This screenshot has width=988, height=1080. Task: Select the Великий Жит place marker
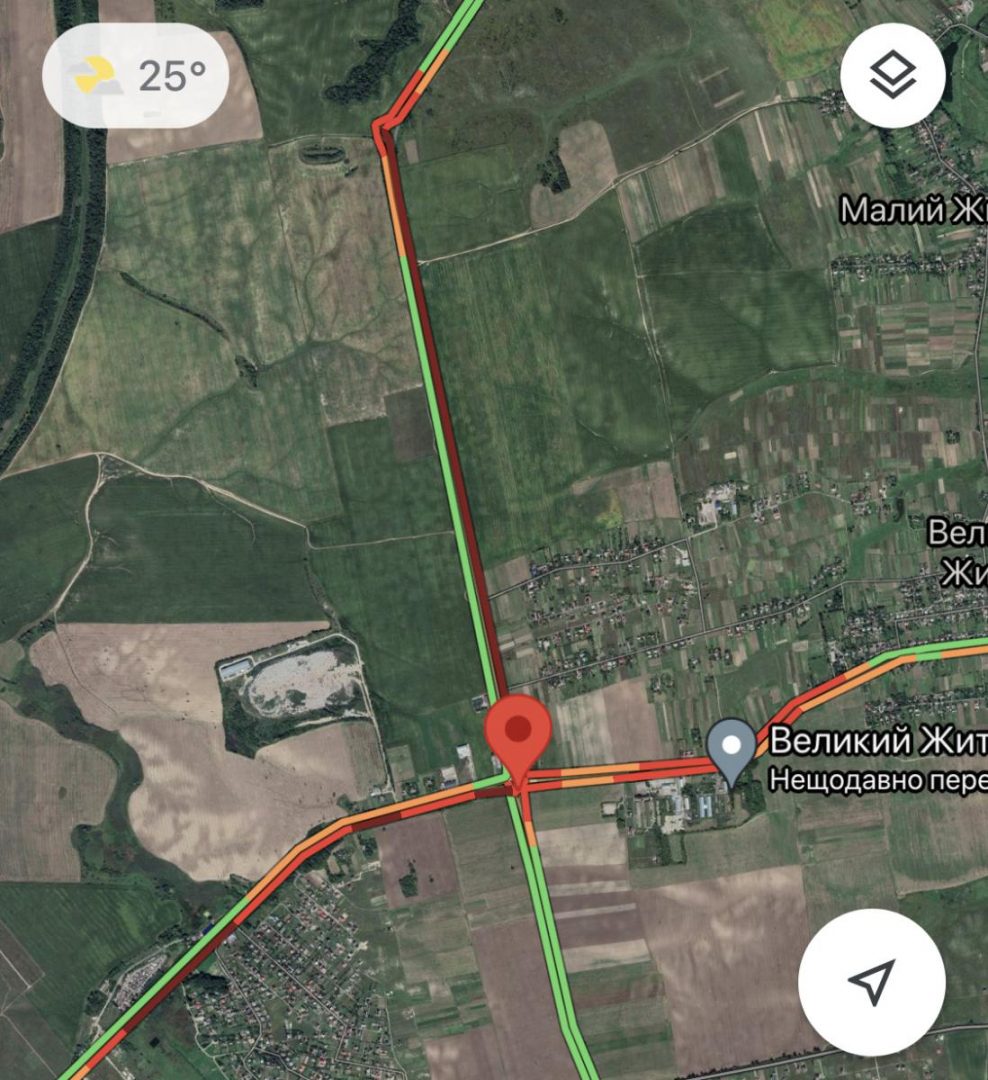(x=732, y=749)
